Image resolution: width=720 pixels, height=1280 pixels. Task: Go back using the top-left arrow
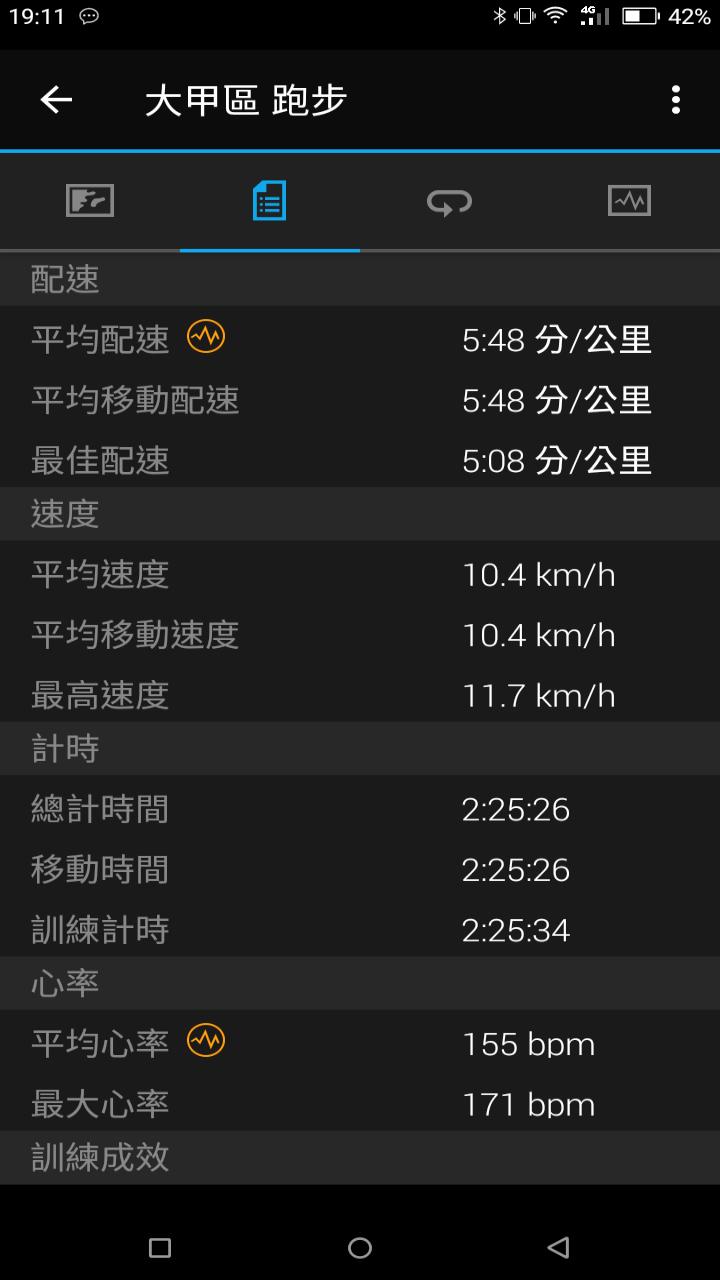(x=56, y=100)
